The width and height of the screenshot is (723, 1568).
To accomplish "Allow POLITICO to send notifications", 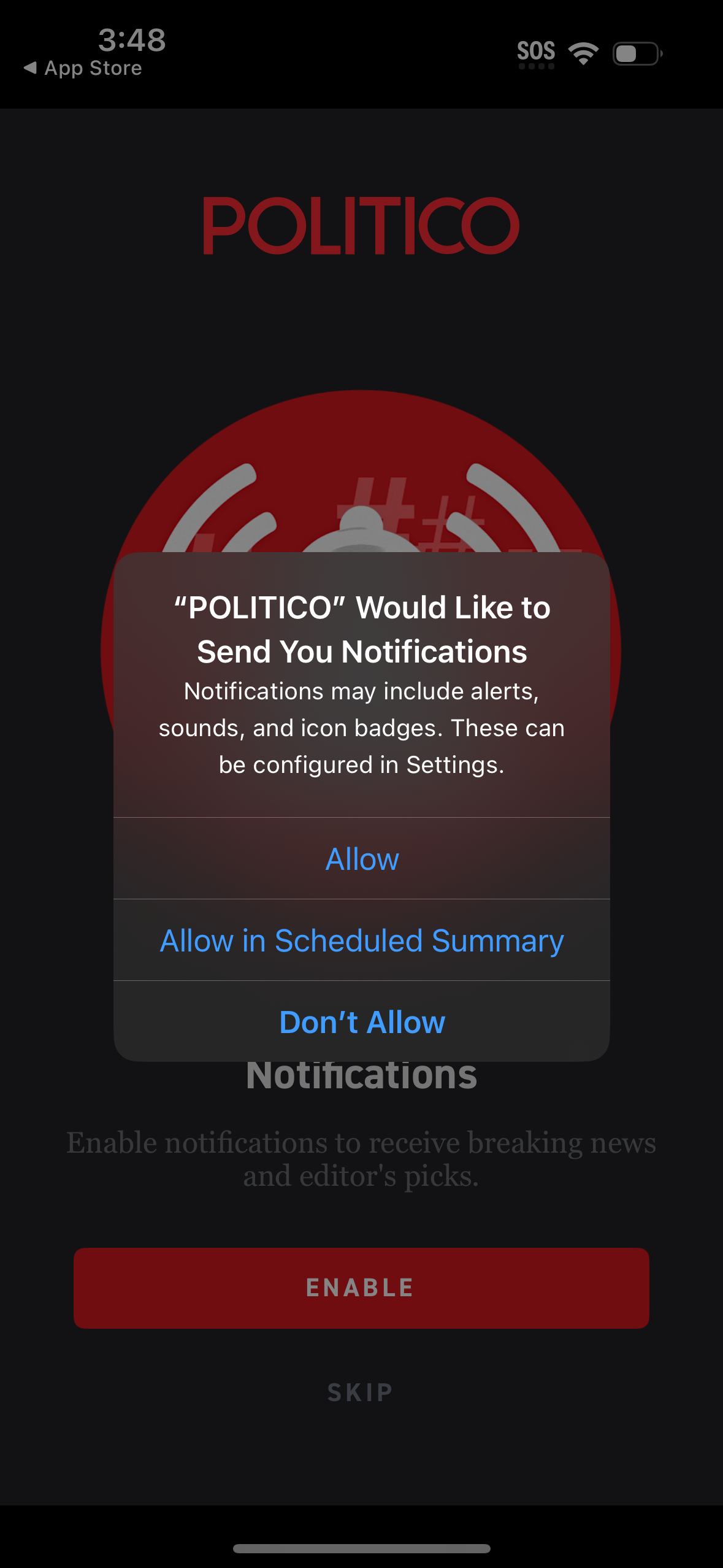I will coord(361,858).
